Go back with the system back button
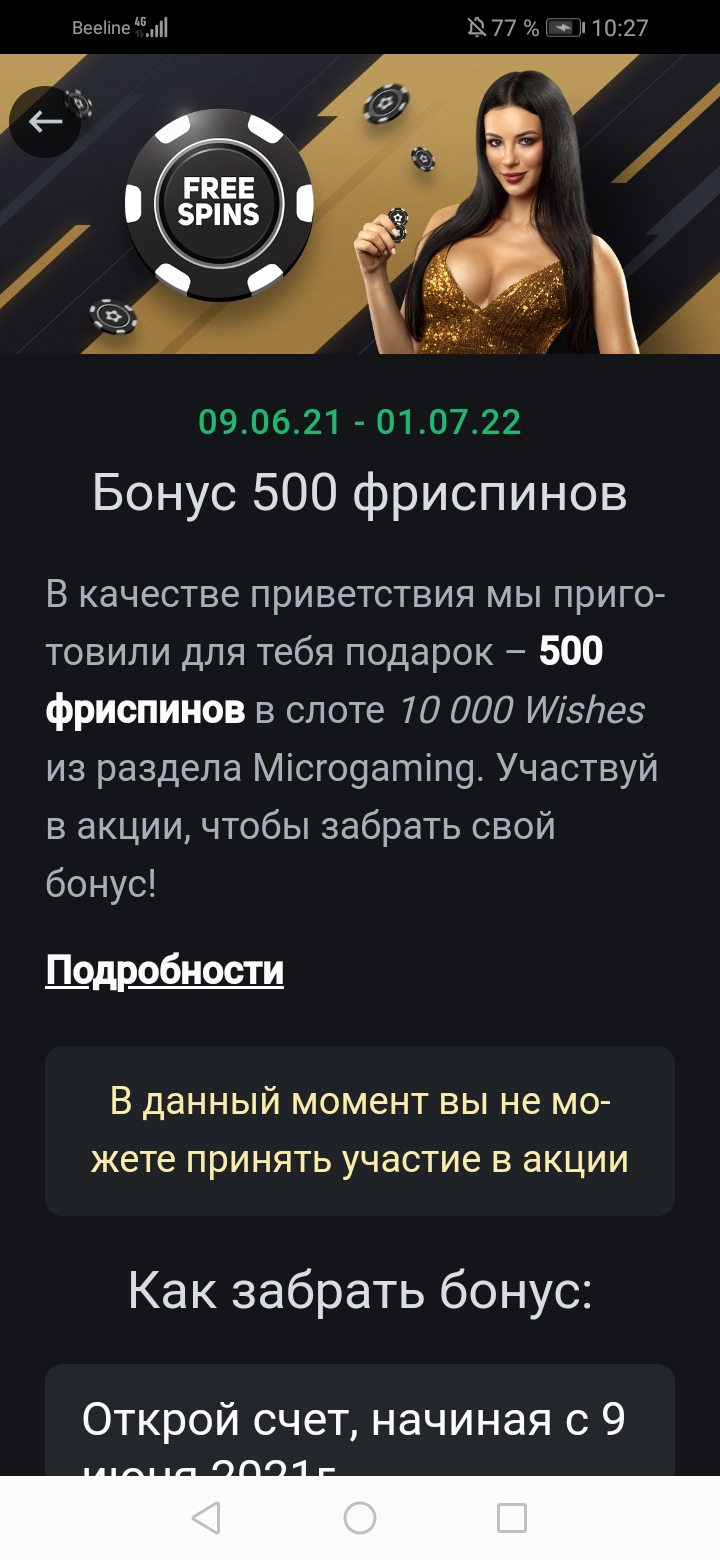The width and height of the screenshot is (720, 1560). click(x=206, y=1518)
